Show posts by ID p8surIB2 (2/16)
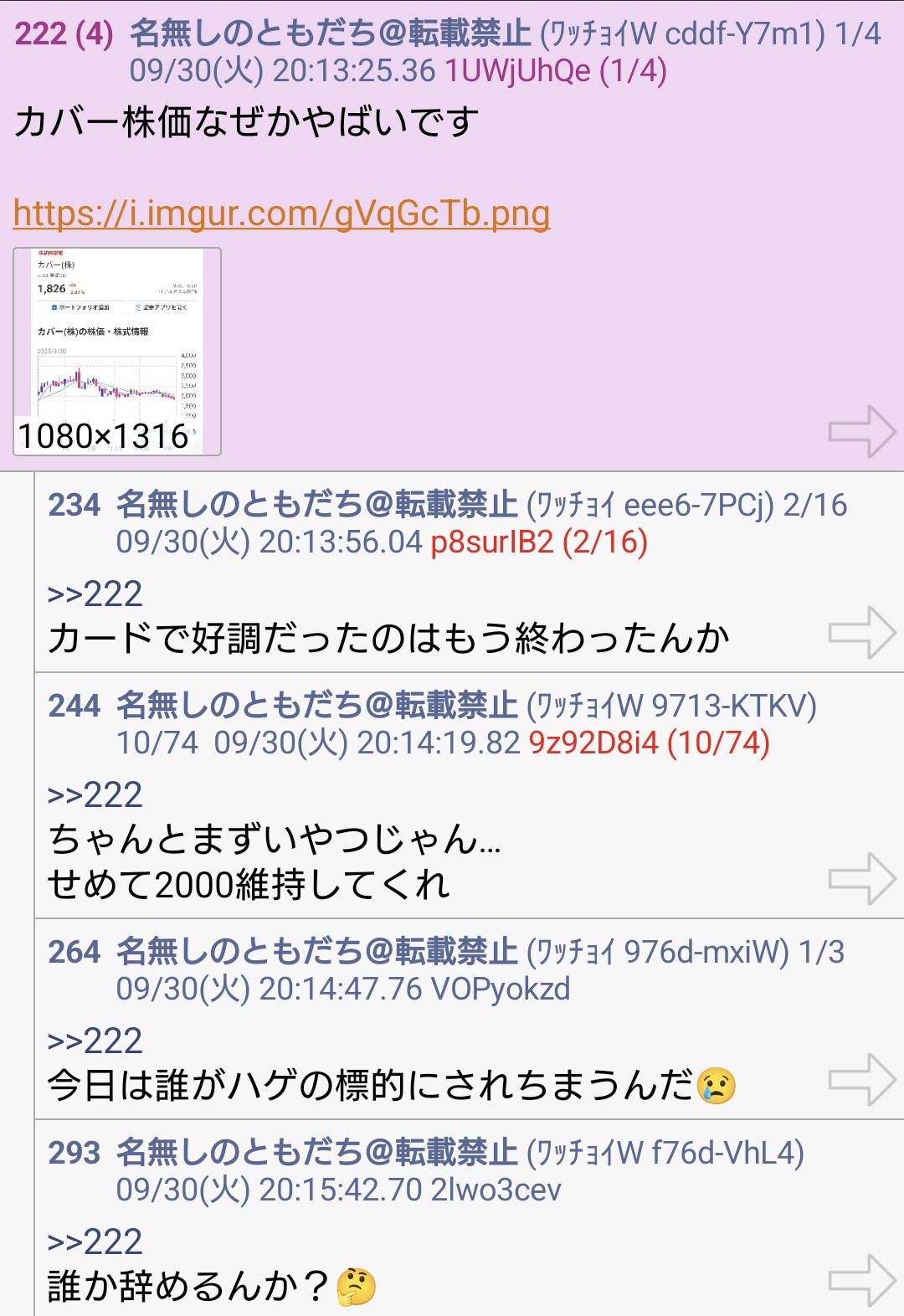Screen dimensions: 904x1316 pyautogui.click(x=538, y=542)
